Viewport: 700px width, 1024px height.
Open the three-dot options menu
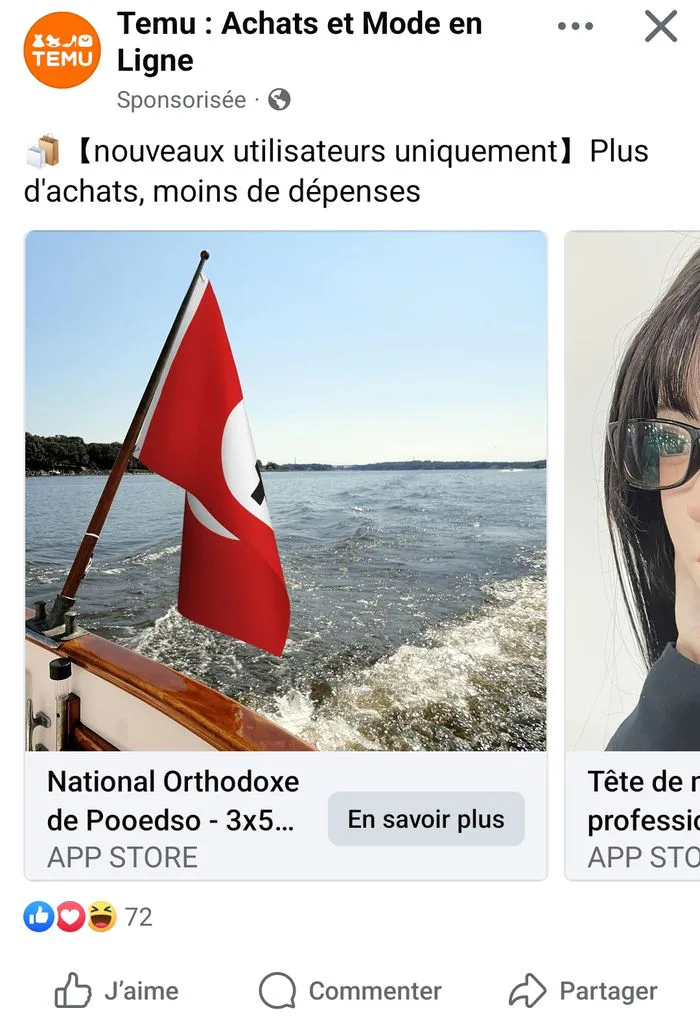coord(575,27)
